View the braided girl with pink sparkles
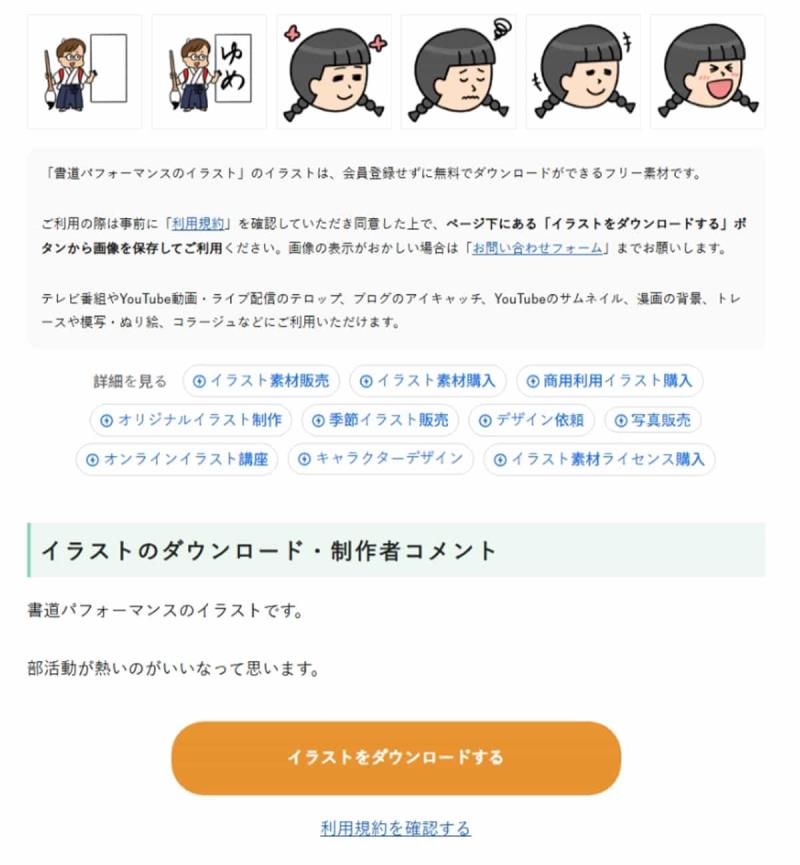Image resolution: width=800 pixels, height=865 pixels. (x=334, y=72)
